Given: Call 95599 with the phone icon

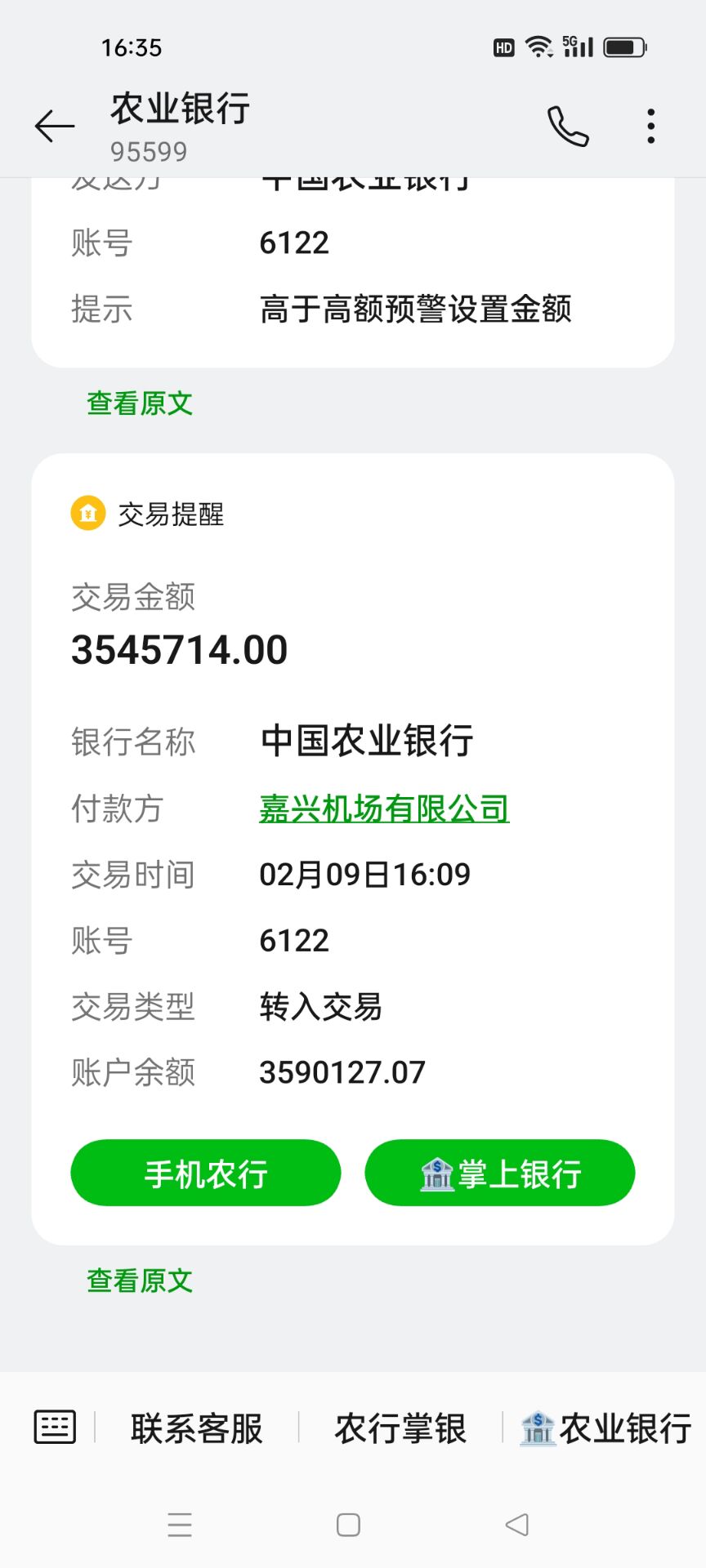Looking at the screenshot, I should [x=568, y=127].
